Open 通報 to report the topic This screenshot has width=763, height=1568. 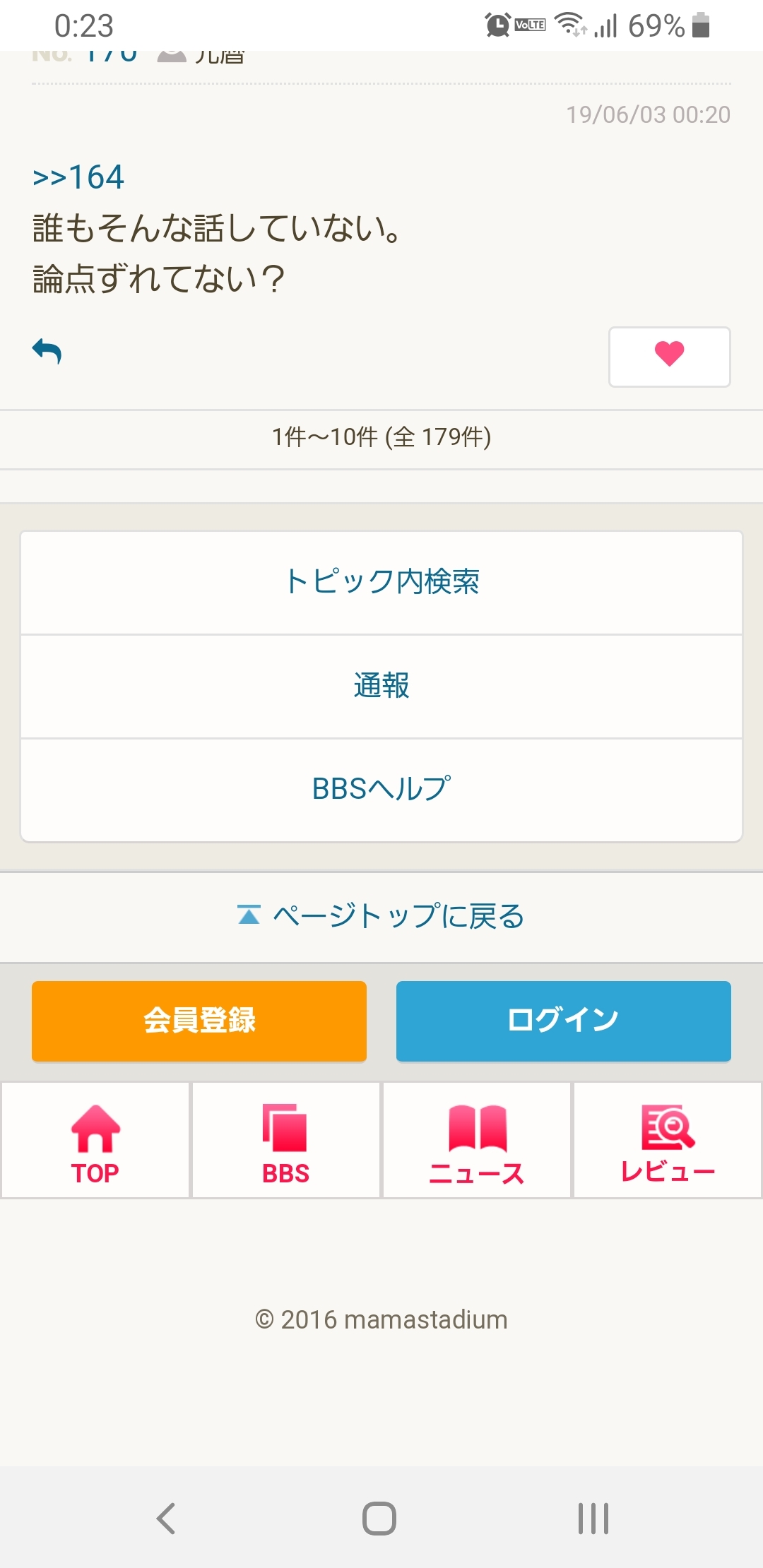381,686
